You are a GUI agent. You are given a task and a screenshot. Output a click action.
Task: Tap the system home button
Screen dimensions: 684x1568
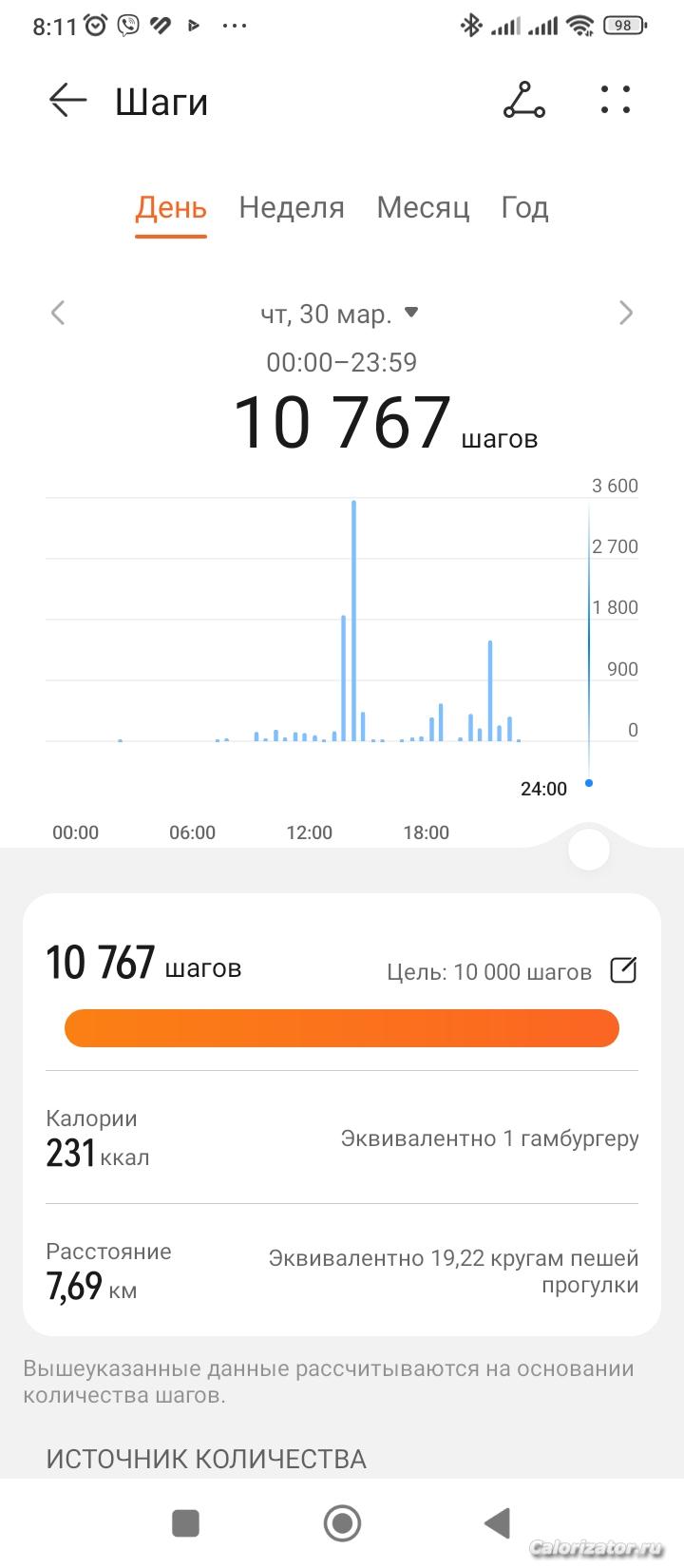pos(342,1523)
